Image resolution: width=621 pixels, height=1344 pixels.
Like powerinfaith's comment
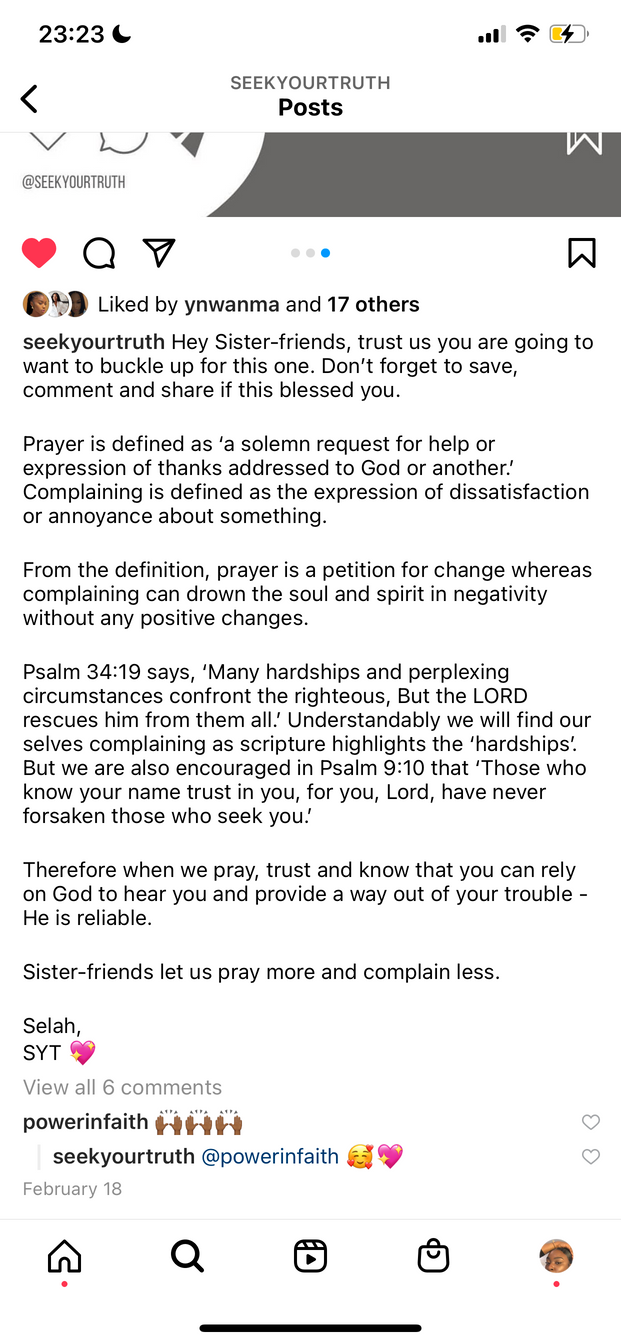(591, 1123)
